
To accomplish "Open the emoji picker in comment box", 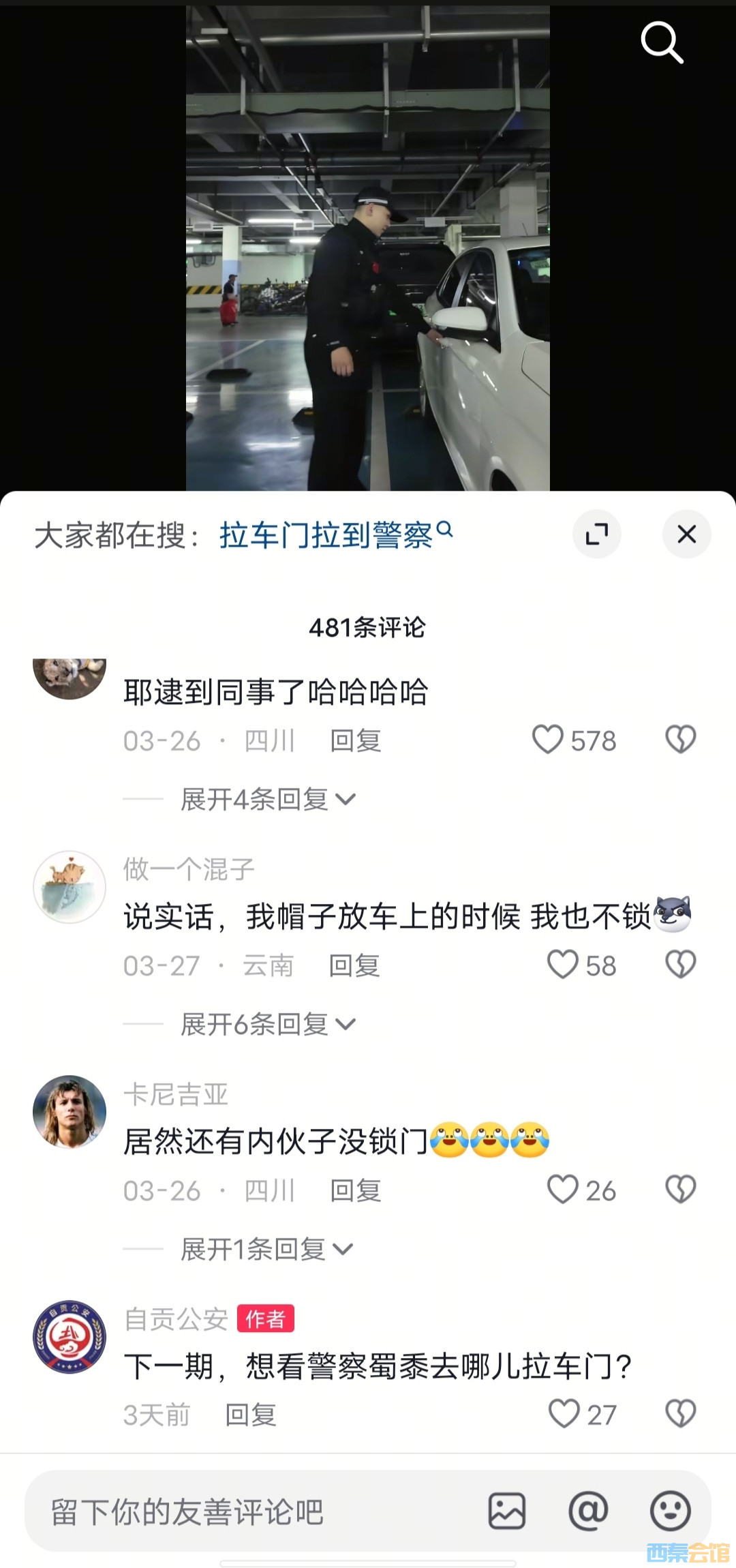I will 671,1511.
